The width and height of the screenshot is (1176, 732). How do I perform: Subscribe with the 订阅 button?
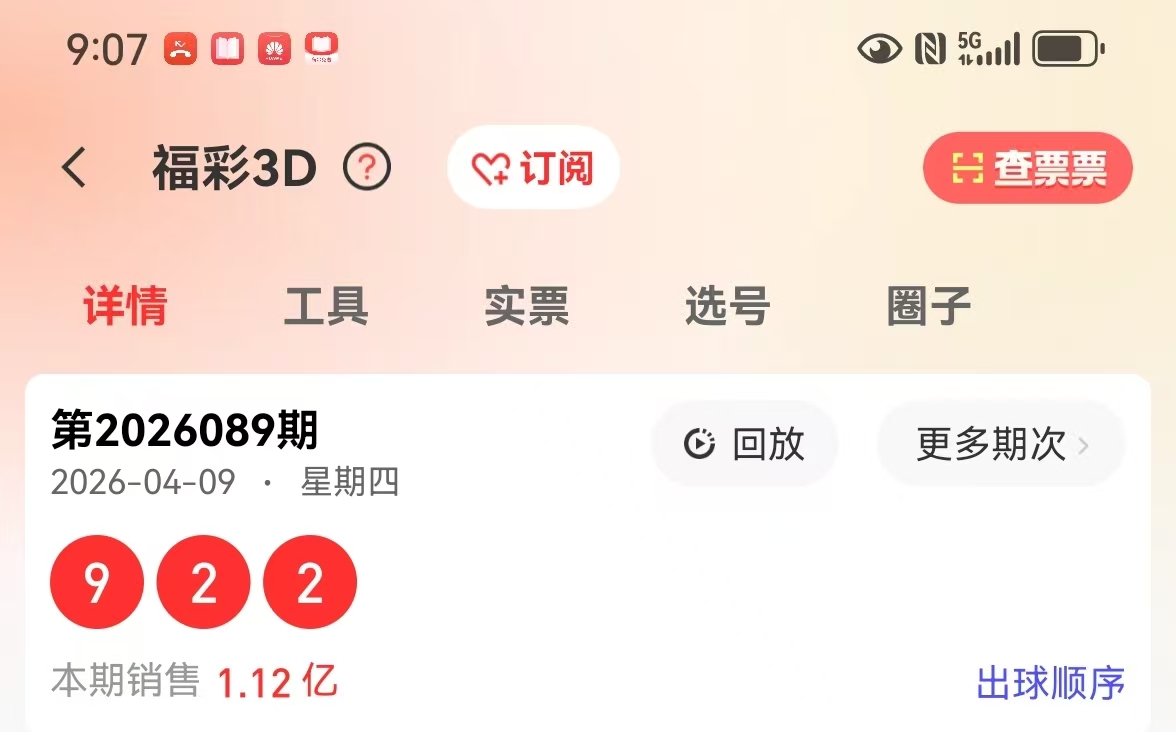pyautogui.click(x=533, y=168)
